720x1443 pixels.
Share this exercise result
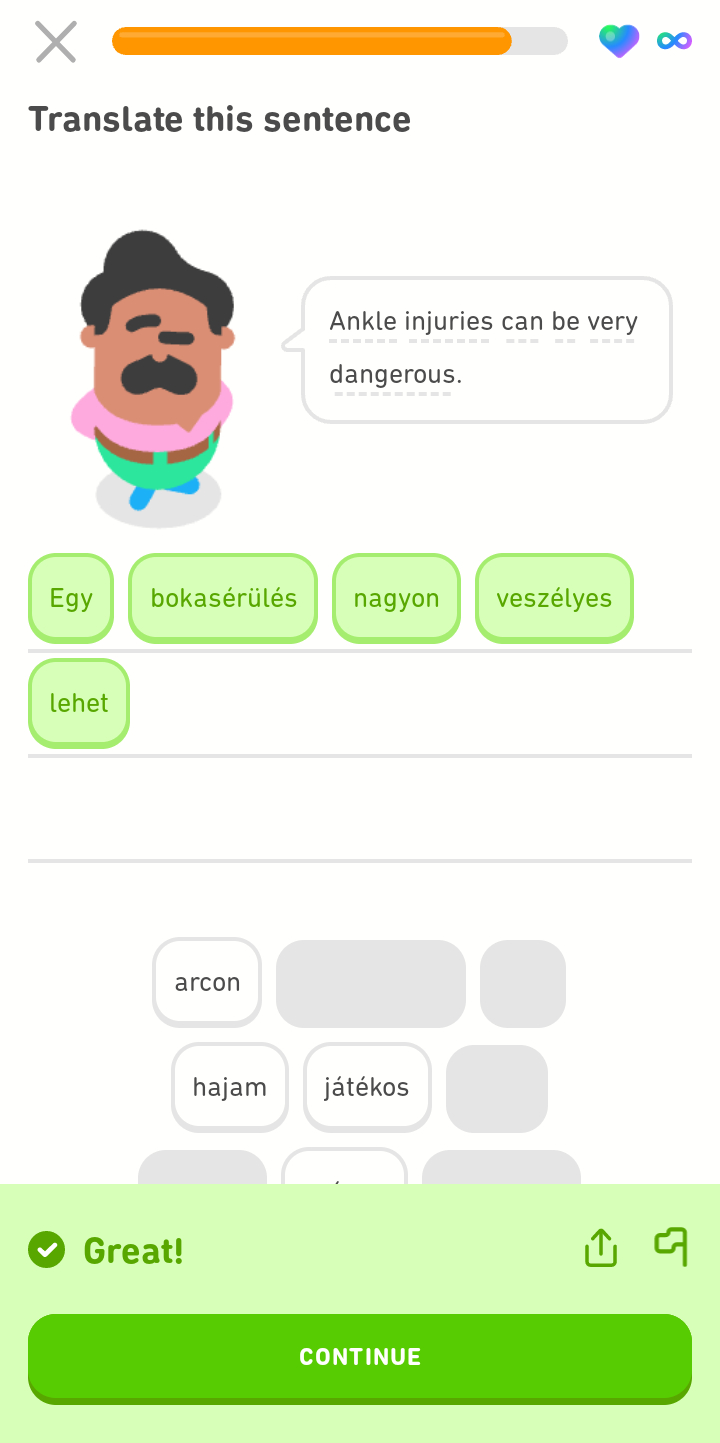(x=601, y=1248)
